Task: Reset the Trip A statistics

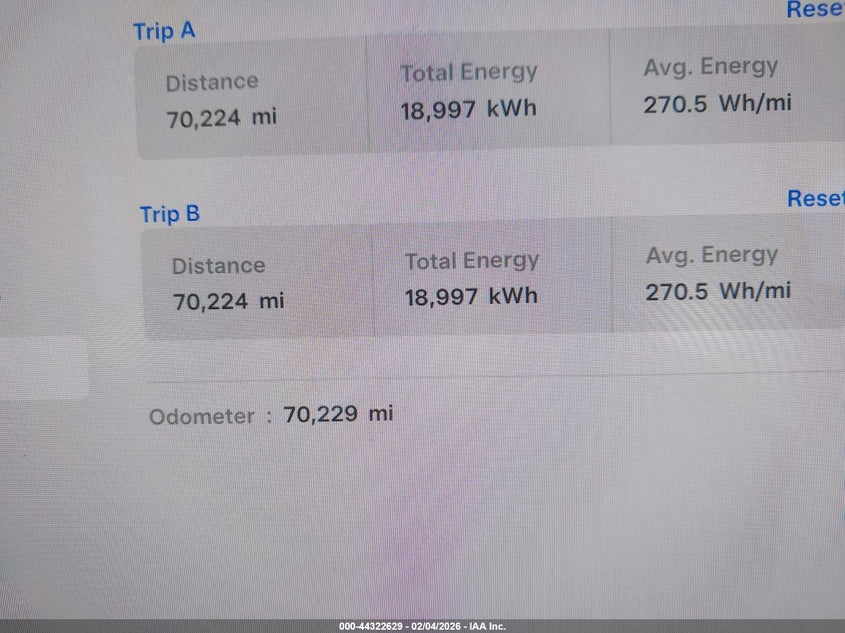Action: tap(815, 10)
